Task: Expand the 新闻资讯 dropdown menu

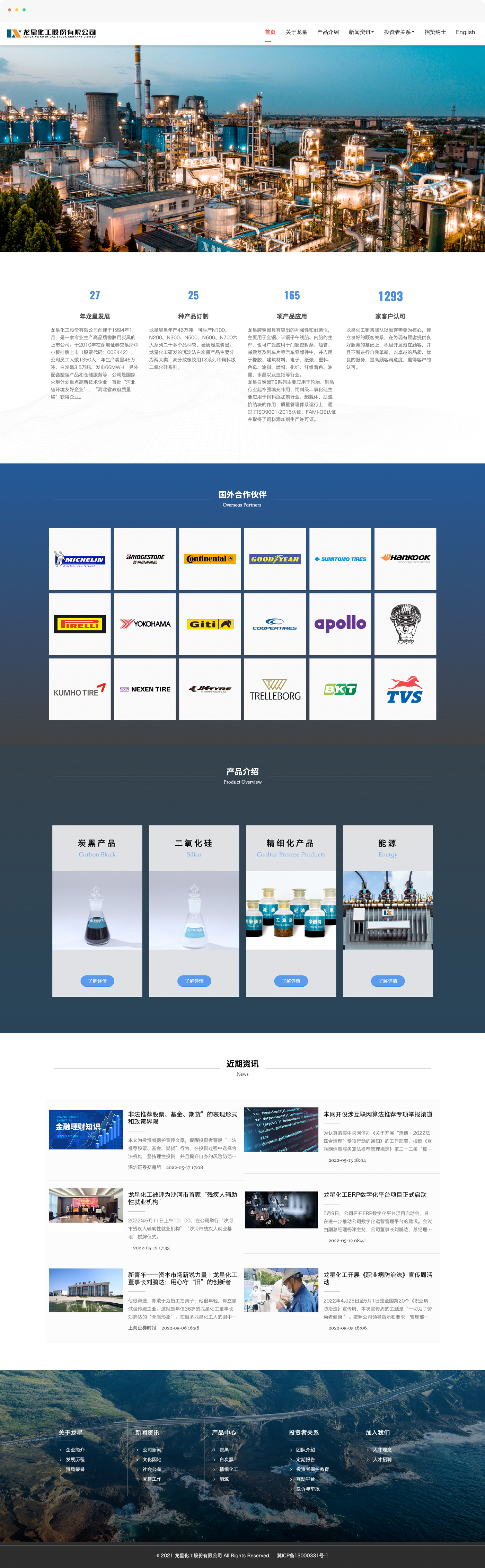Action: (x=361, y=32)
